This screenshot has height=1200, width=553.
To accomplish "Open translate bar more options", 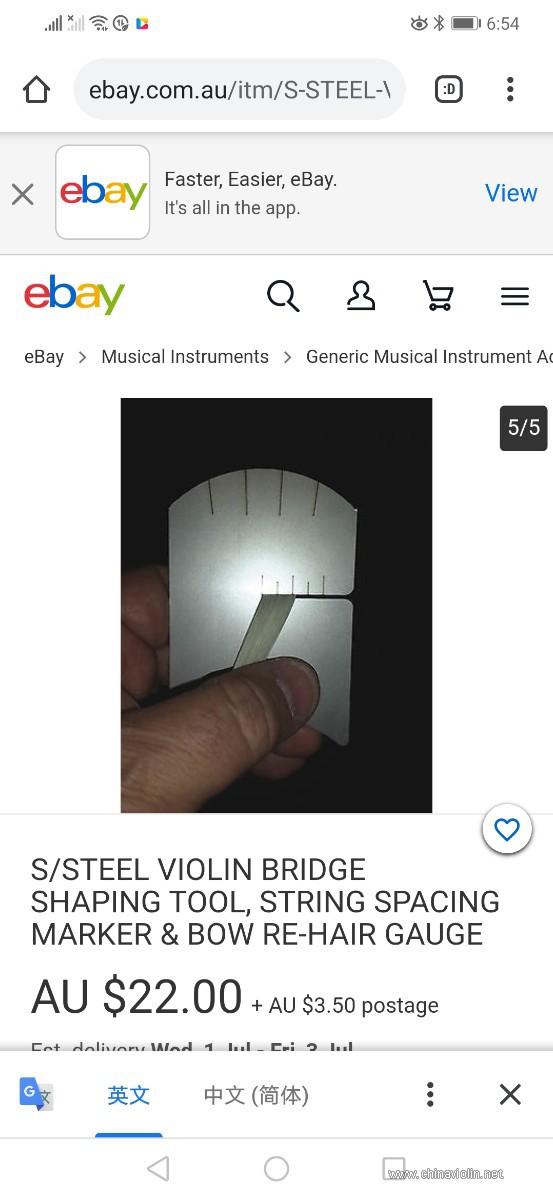I will coord(430,1094).
